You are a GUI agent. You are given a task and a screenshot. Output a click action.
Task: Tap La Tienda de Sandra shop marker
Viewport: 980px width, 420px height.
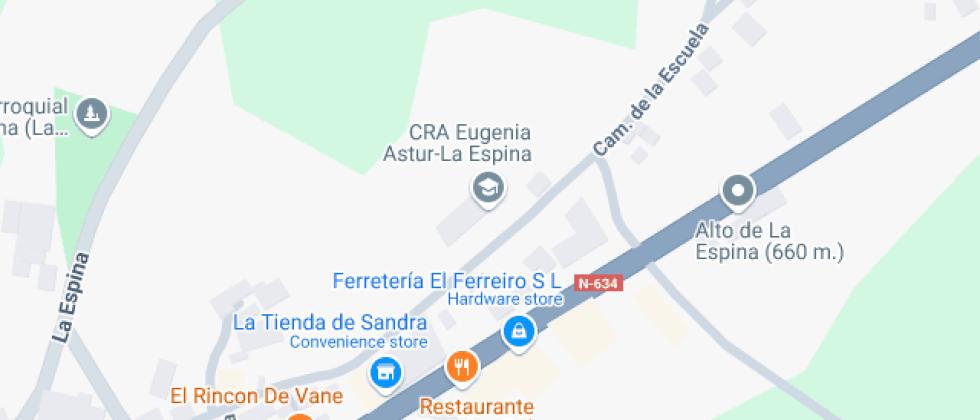coord(384,373)
